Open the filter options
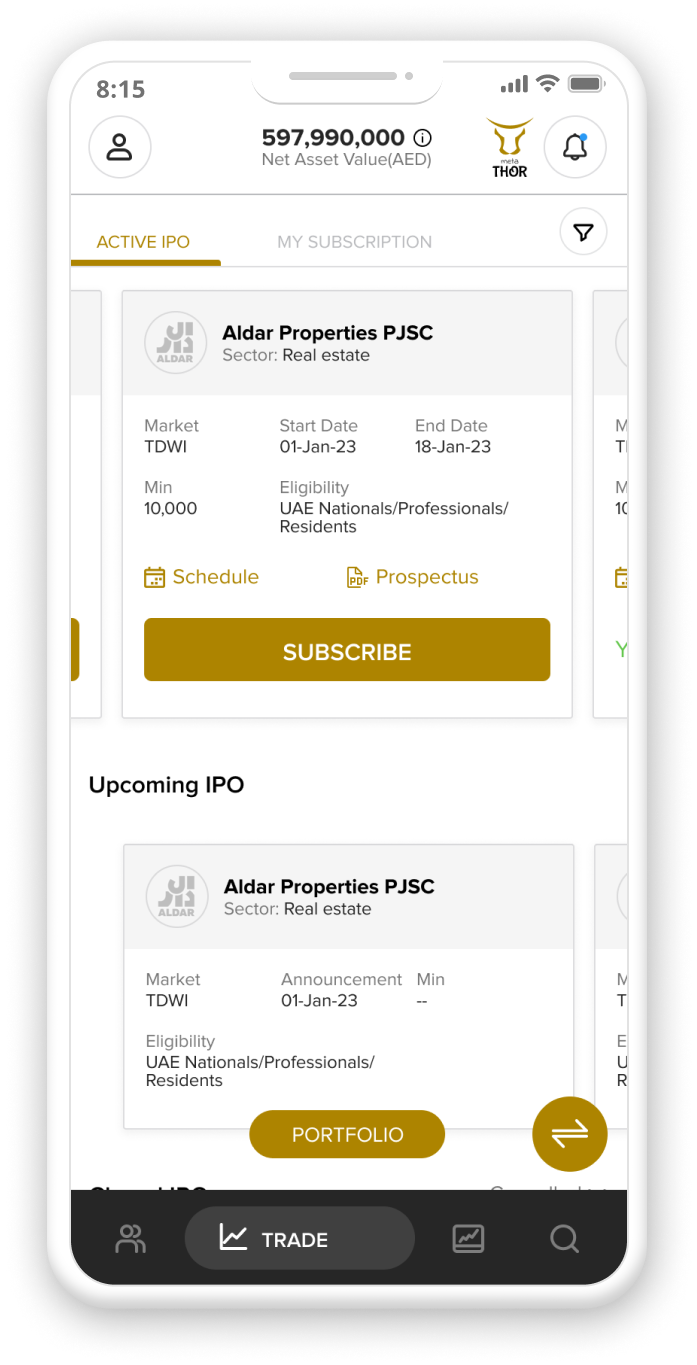697x1365 pixels. (583, 233)
